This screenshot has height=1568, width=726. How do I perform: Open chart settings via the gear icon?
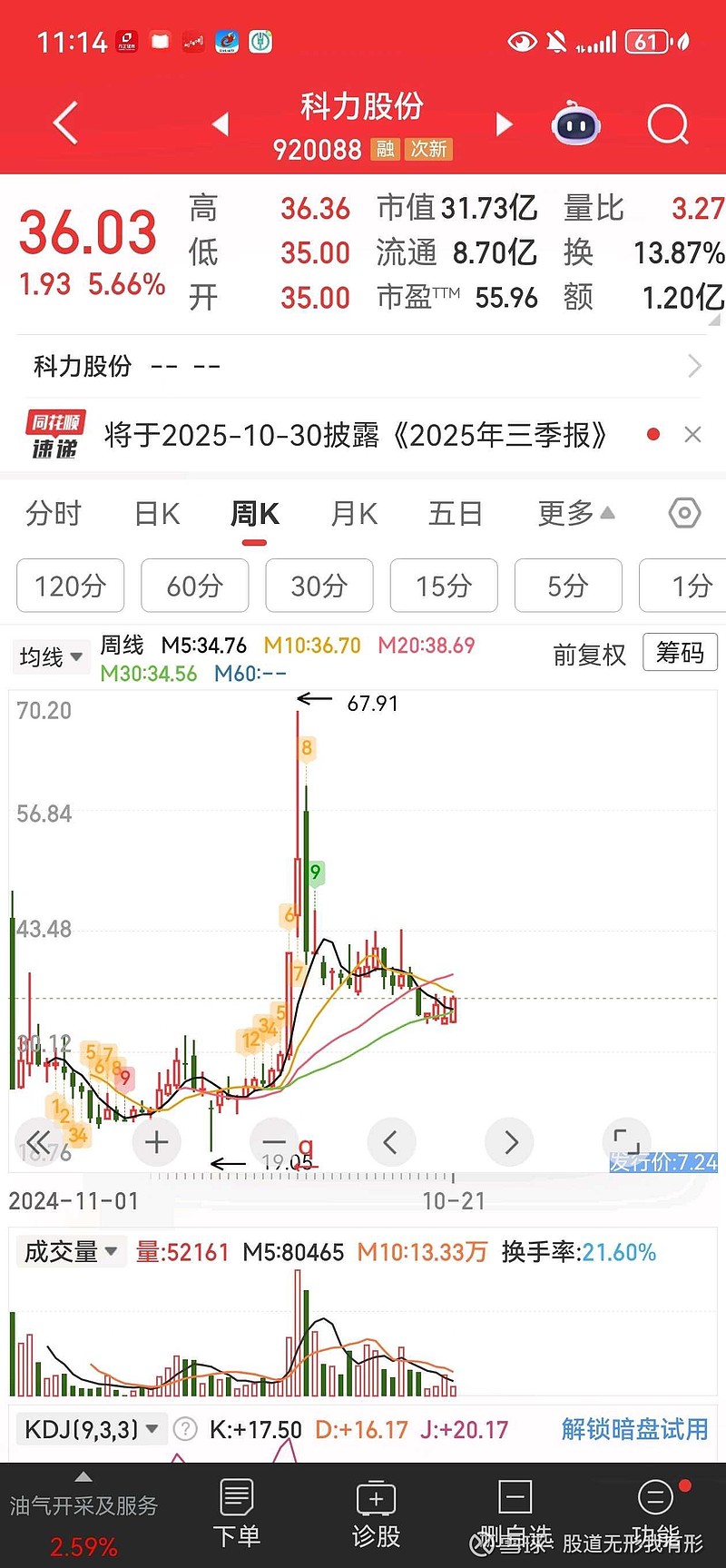tap(684, 513)
